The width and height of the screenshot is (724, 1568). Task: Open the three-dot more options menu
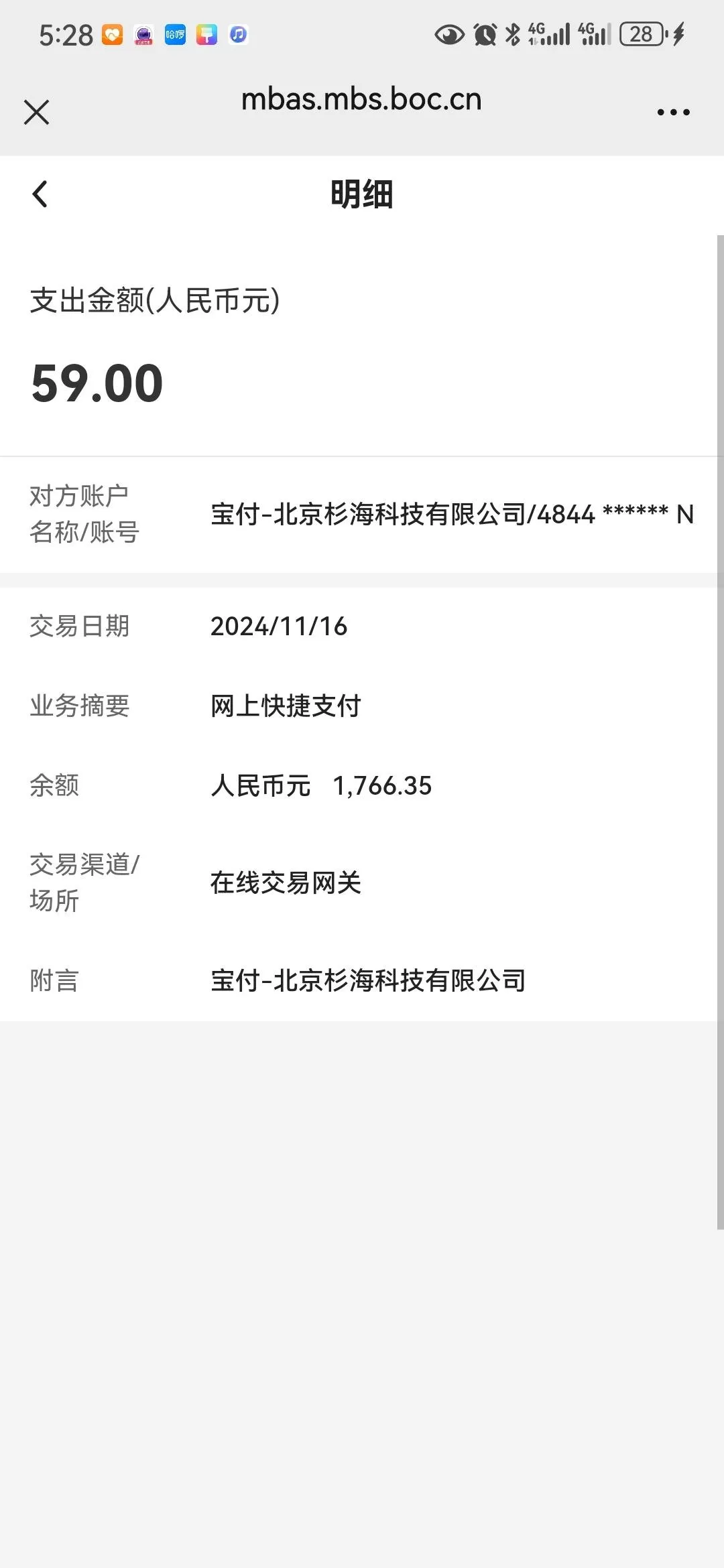[673, 112]
